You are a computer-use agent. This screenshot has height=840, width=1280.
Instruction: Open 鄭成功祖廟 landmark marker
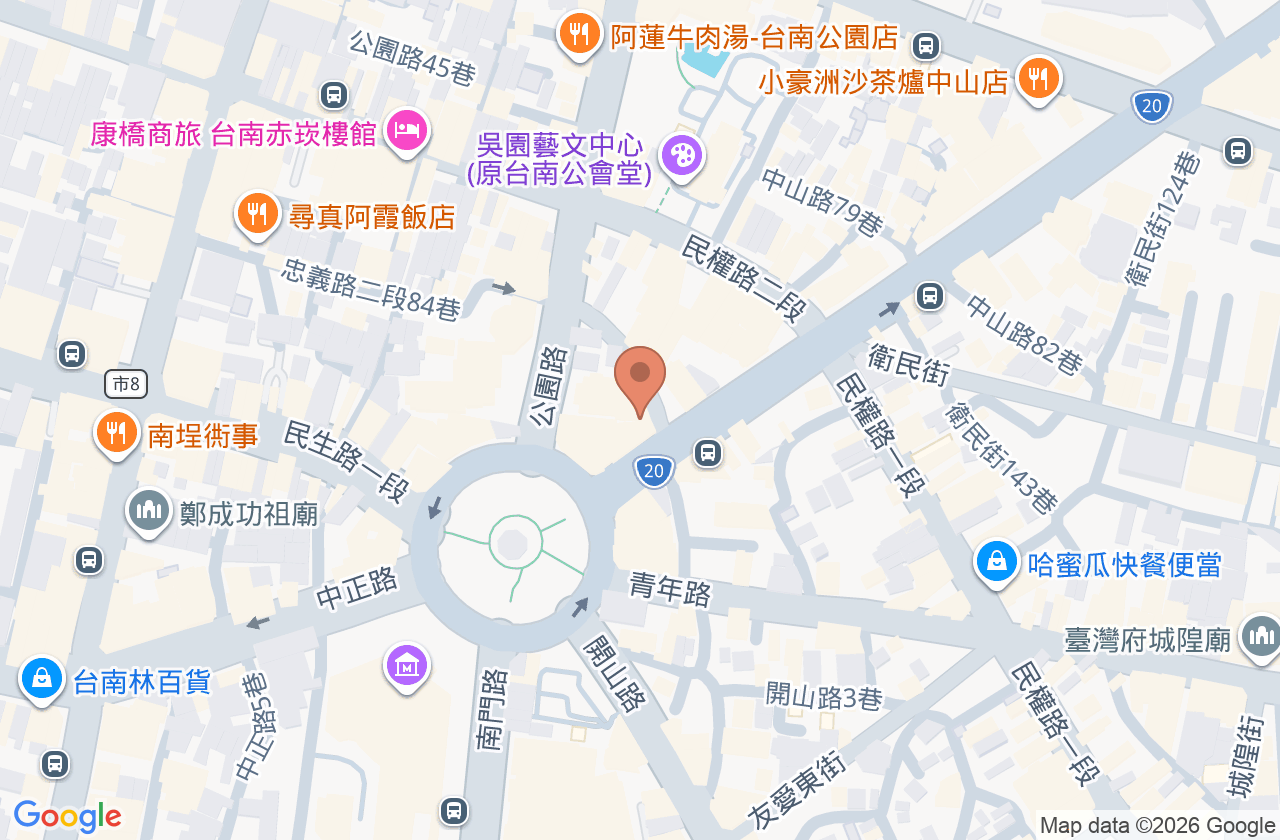[149, 511]
